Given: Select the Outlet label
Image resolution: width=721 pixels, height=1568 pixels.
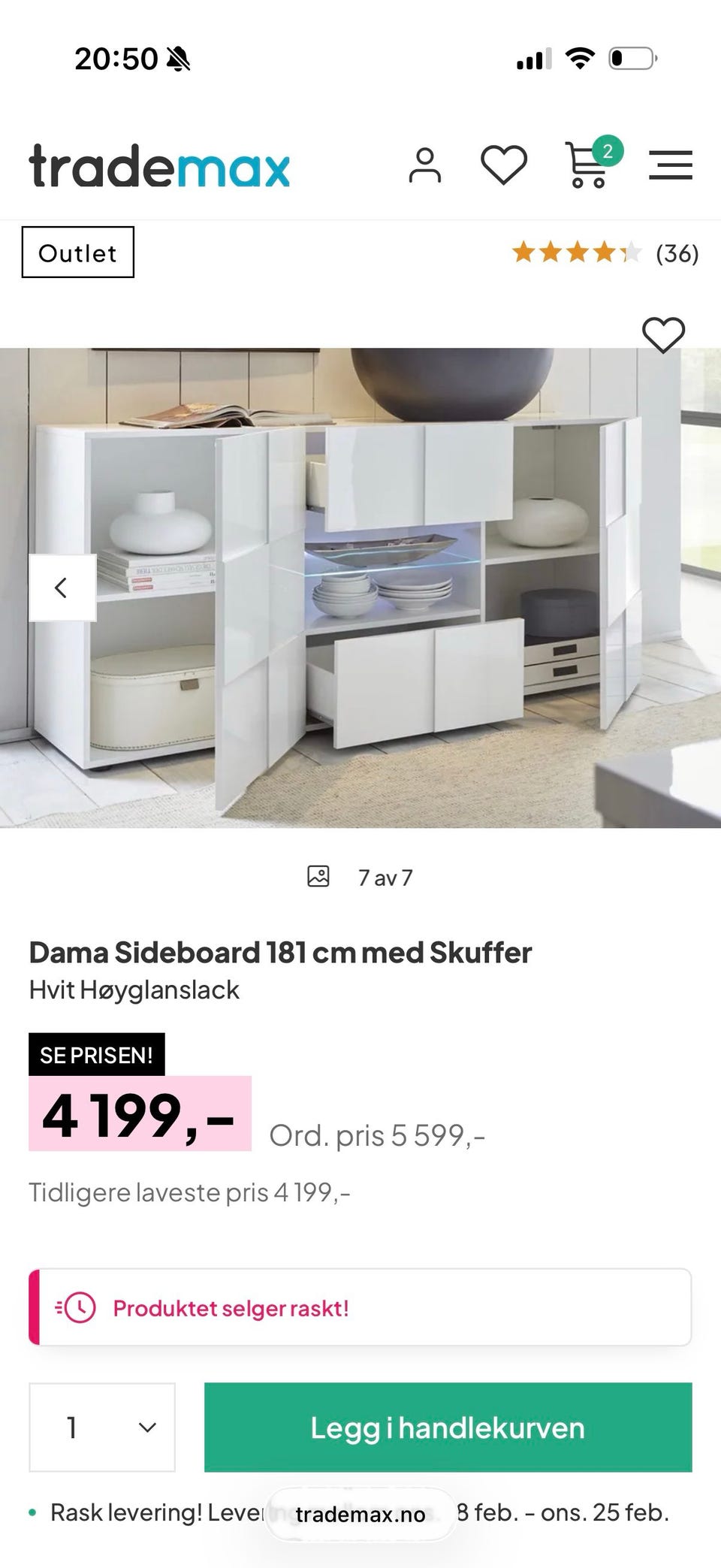Looking at the screenshot, I should [x=77, y=253].
